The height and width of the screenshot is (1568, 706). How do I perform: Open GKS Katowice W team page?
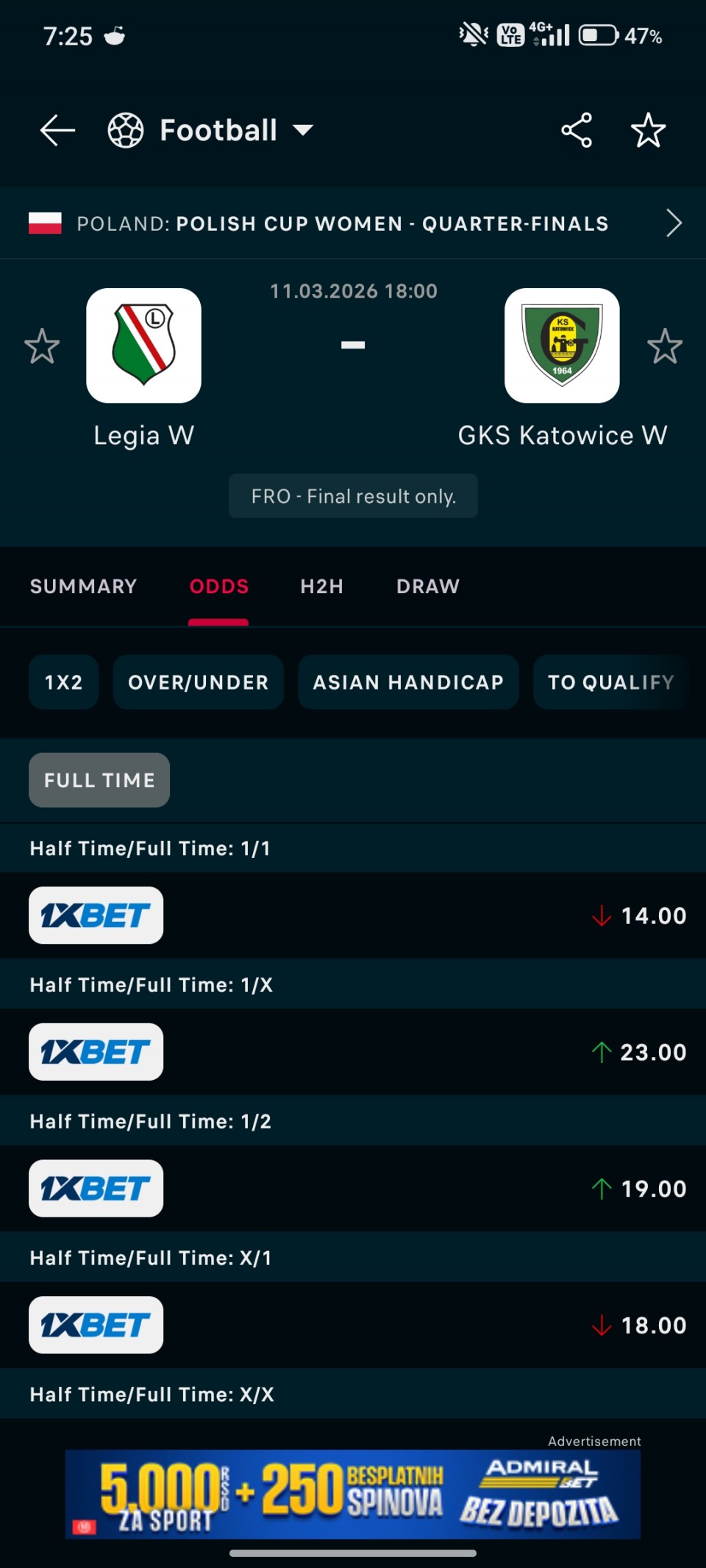click(x=562, y=346)
